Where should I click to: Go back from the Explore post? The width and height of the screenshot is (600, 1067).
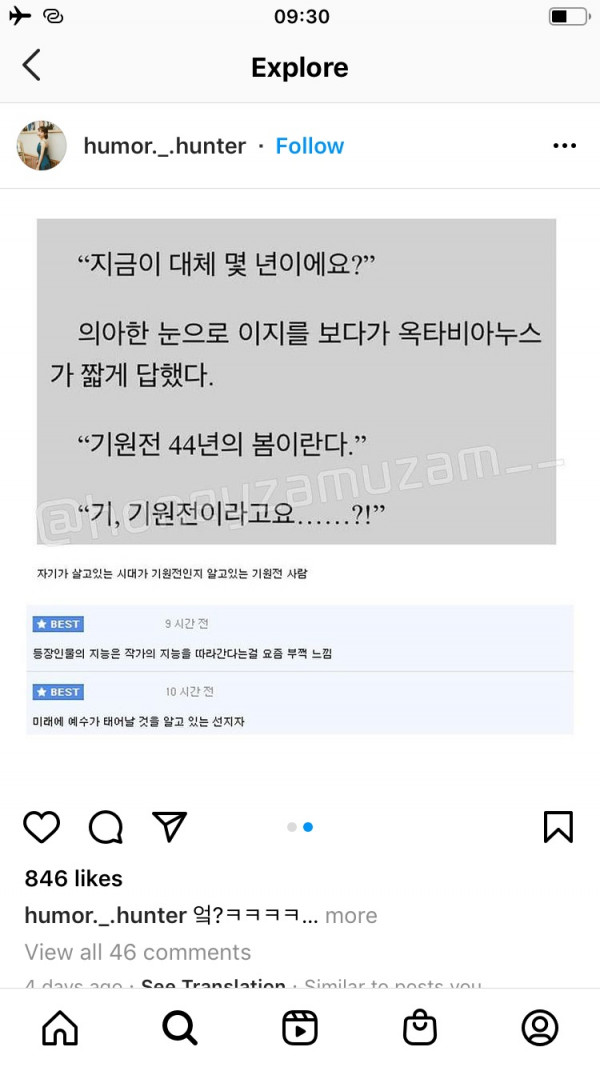tap(32, 66)
